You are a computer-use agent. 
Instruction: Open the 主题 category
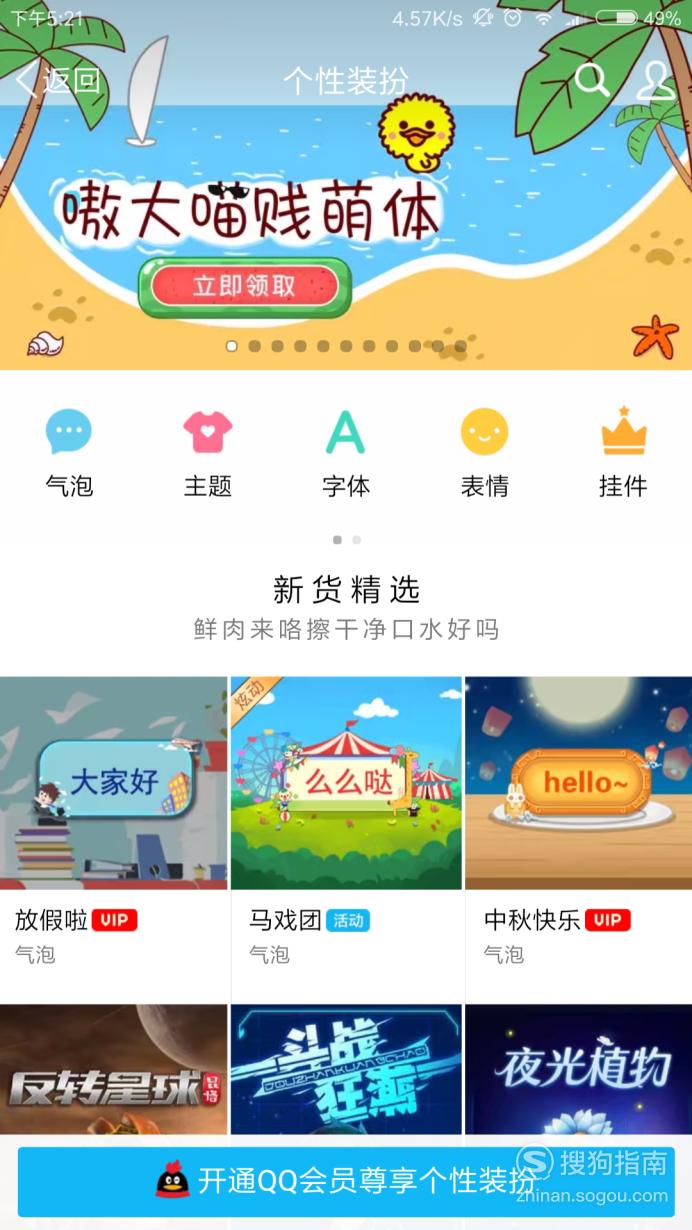[208, 453]
